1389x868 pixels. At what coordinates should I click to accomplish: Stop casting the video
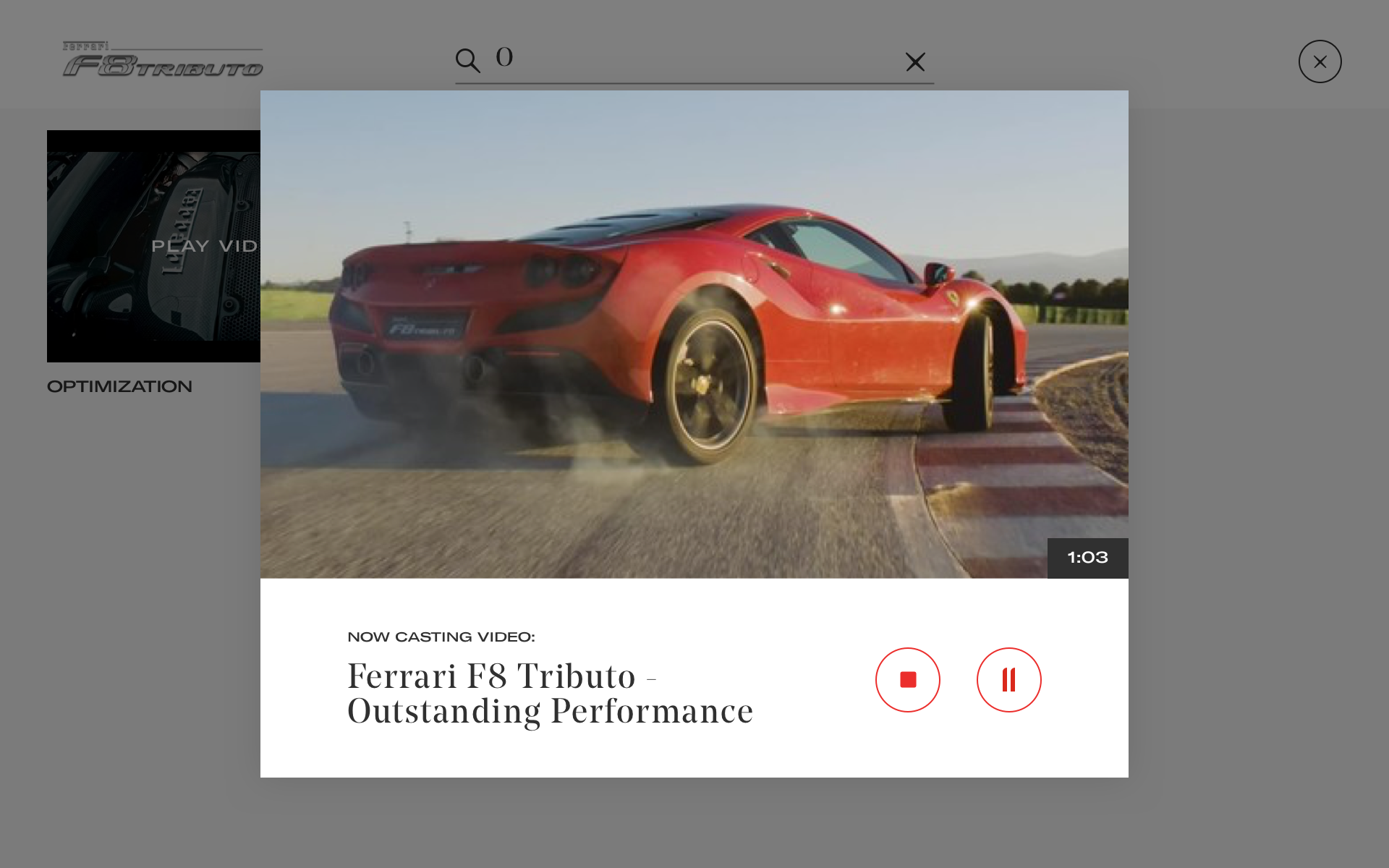[907, 680]
